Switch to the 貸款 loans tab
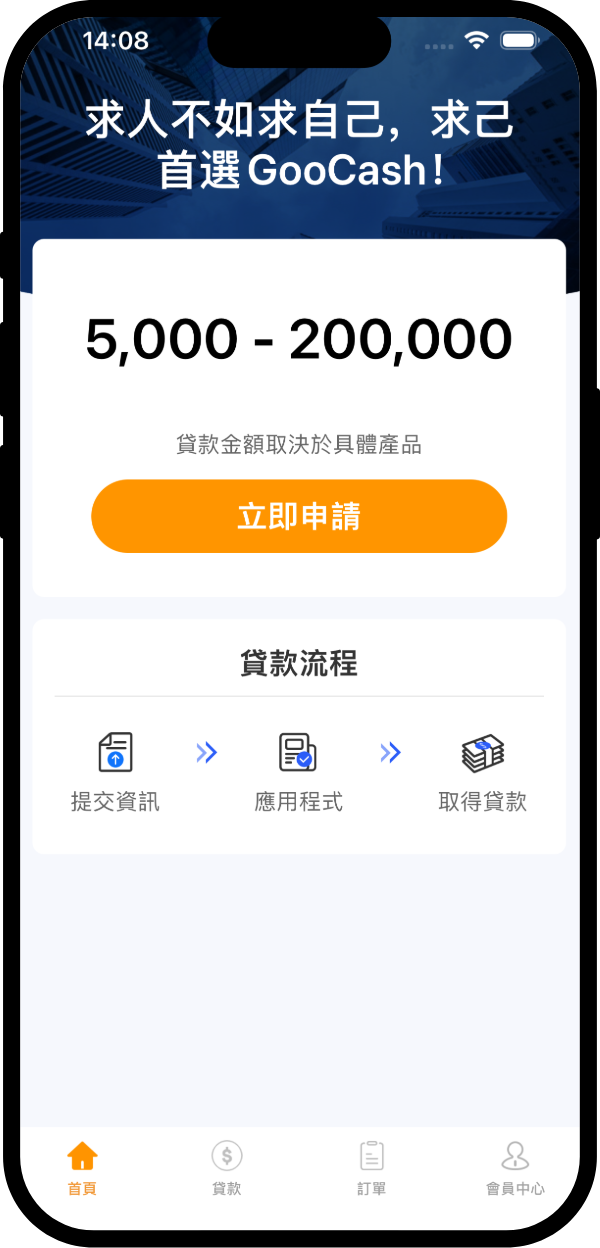 [x=227, y=1166]
